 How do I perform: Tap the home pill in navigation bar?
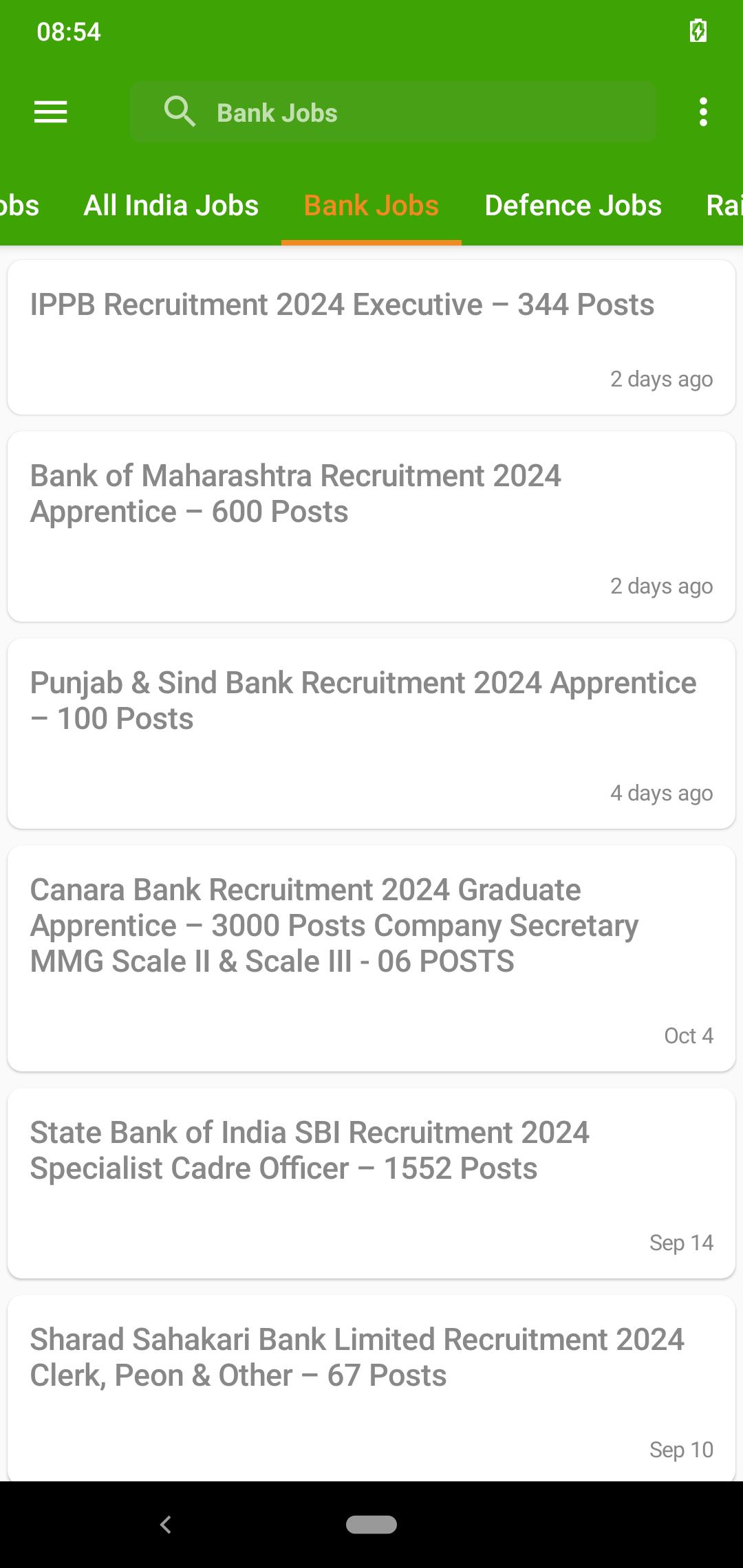tap(371, 1525)
